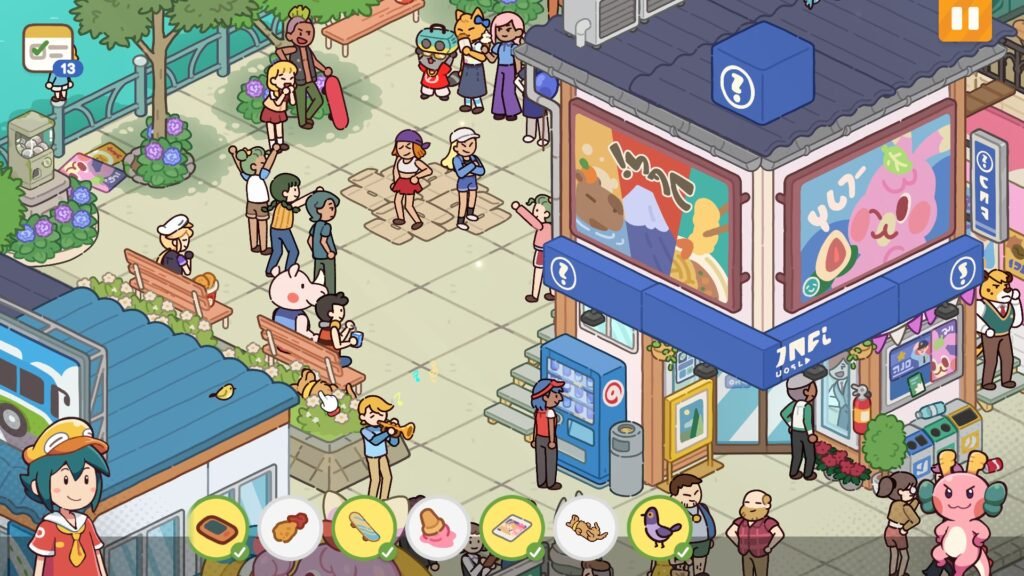Viewport: 1024px width, 576px height.
Task: Tap the found pigeon item
Action: (x=659, y=527)
